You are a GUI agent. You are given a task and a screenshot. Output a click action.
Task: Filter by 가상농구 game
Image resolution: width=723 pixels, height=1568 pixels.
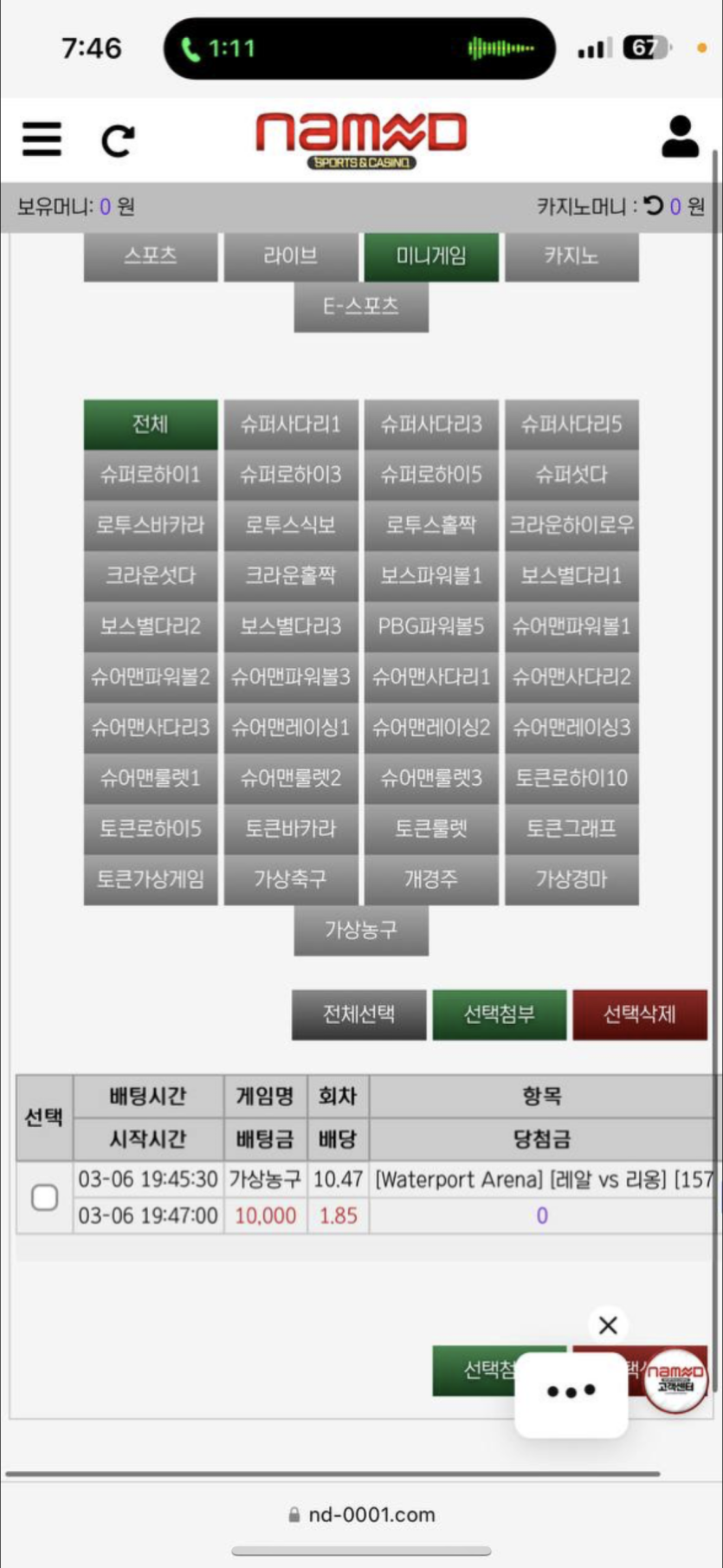(361, 930)
